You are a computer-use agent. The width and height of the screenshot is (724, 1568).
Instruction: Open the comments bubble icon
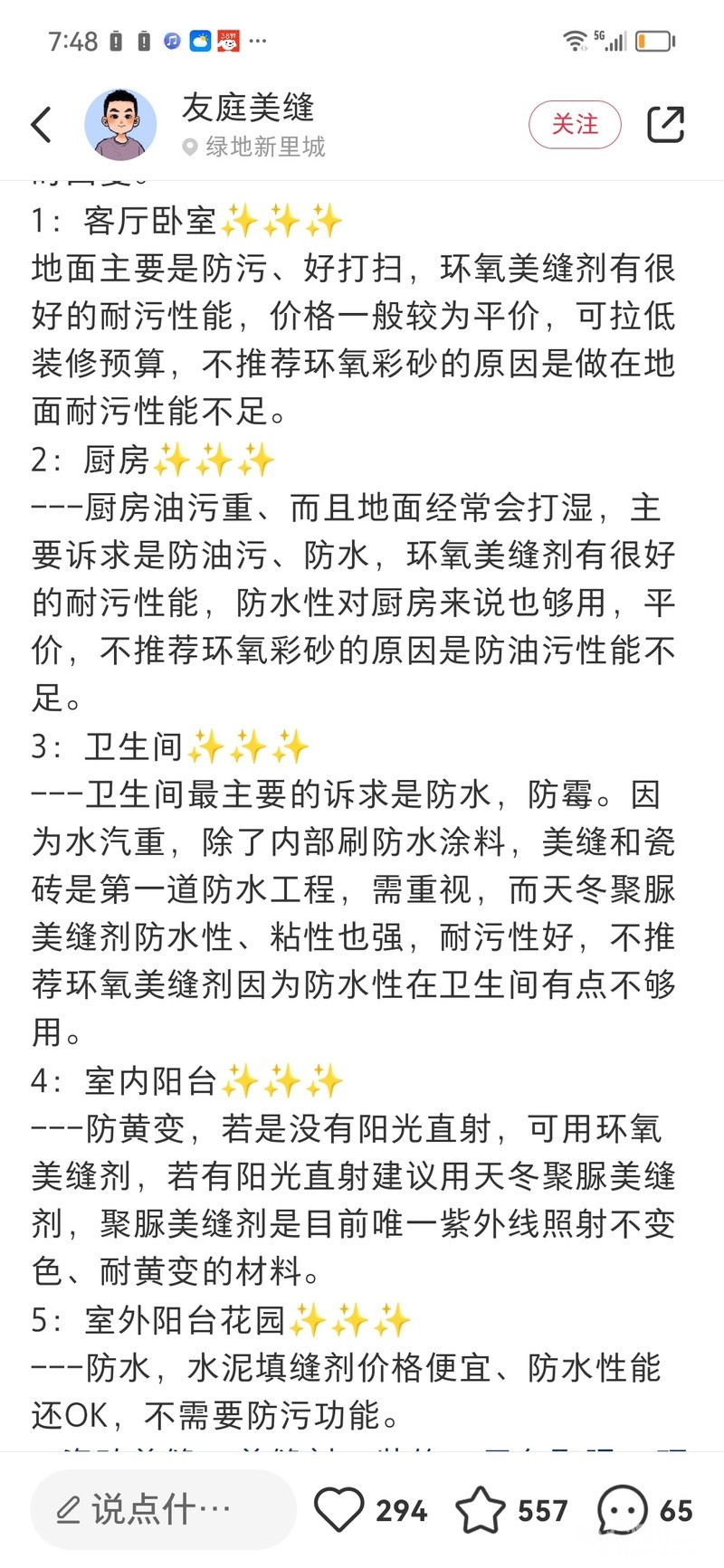pyautogui.click(x=623, y=1509)
